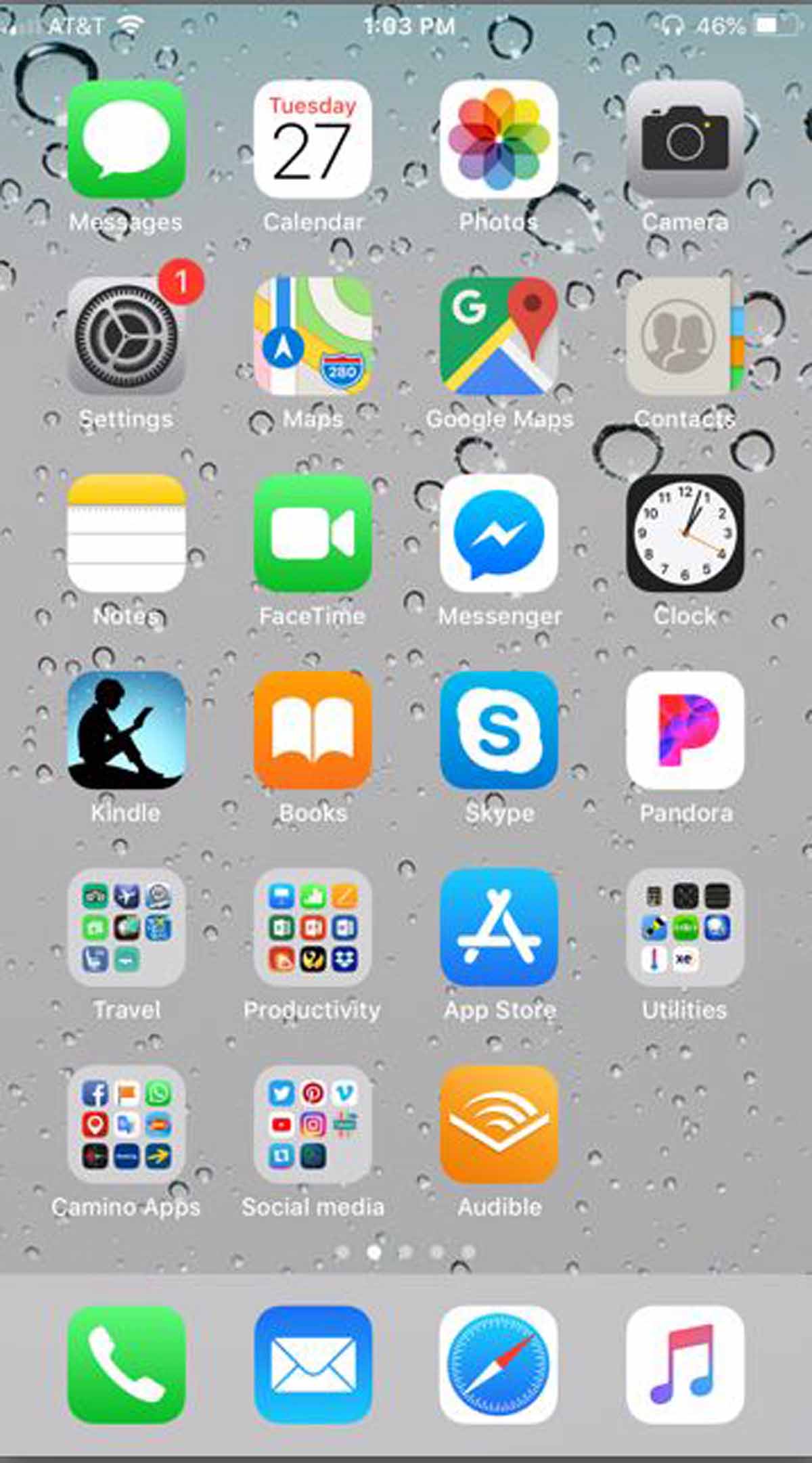Open the App Store
Screen dimensions: 812x1463
[x=499, y=927]
